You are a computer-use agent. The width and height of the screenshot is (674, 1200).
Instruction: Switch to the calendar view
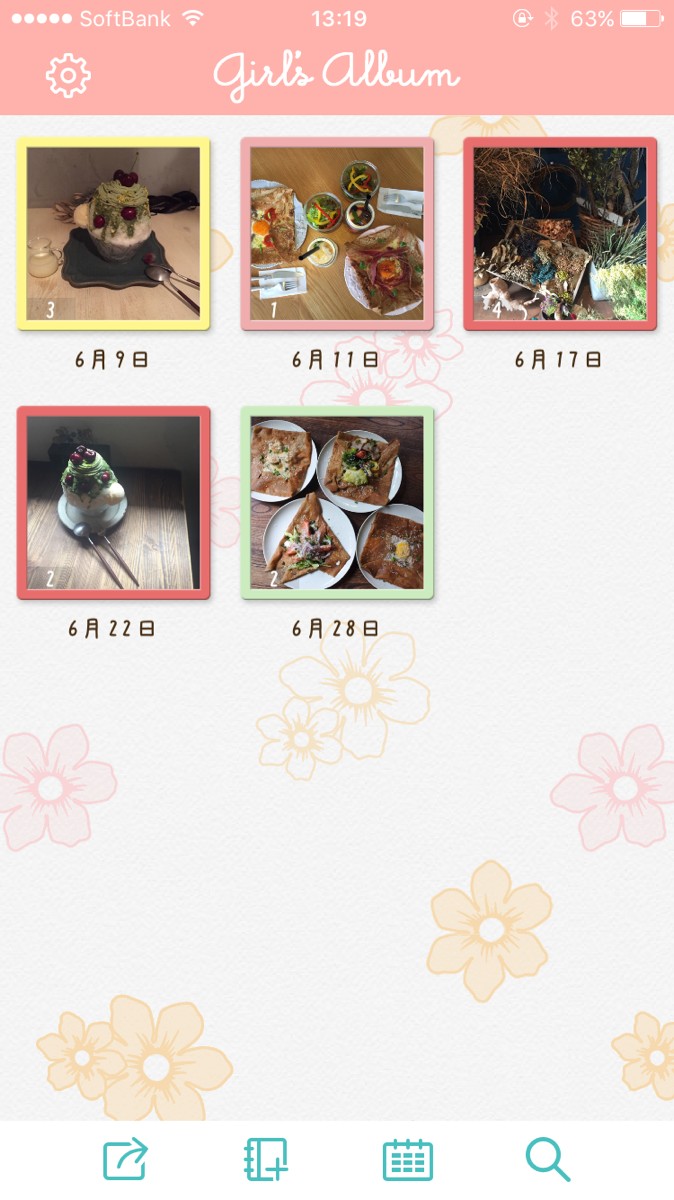point(408,1160)
